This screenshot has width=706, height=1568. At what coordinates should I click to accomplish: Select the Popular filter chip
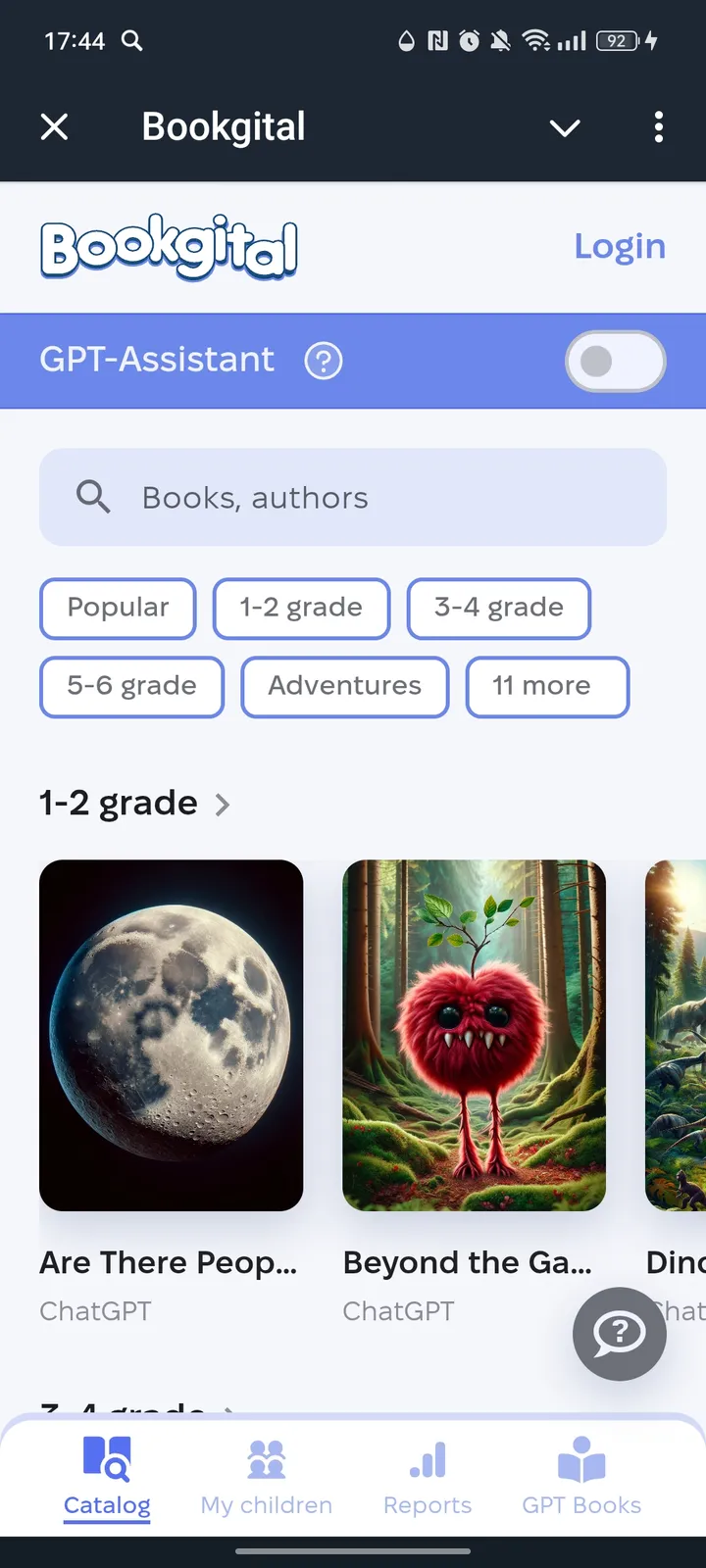click(118, 609)
